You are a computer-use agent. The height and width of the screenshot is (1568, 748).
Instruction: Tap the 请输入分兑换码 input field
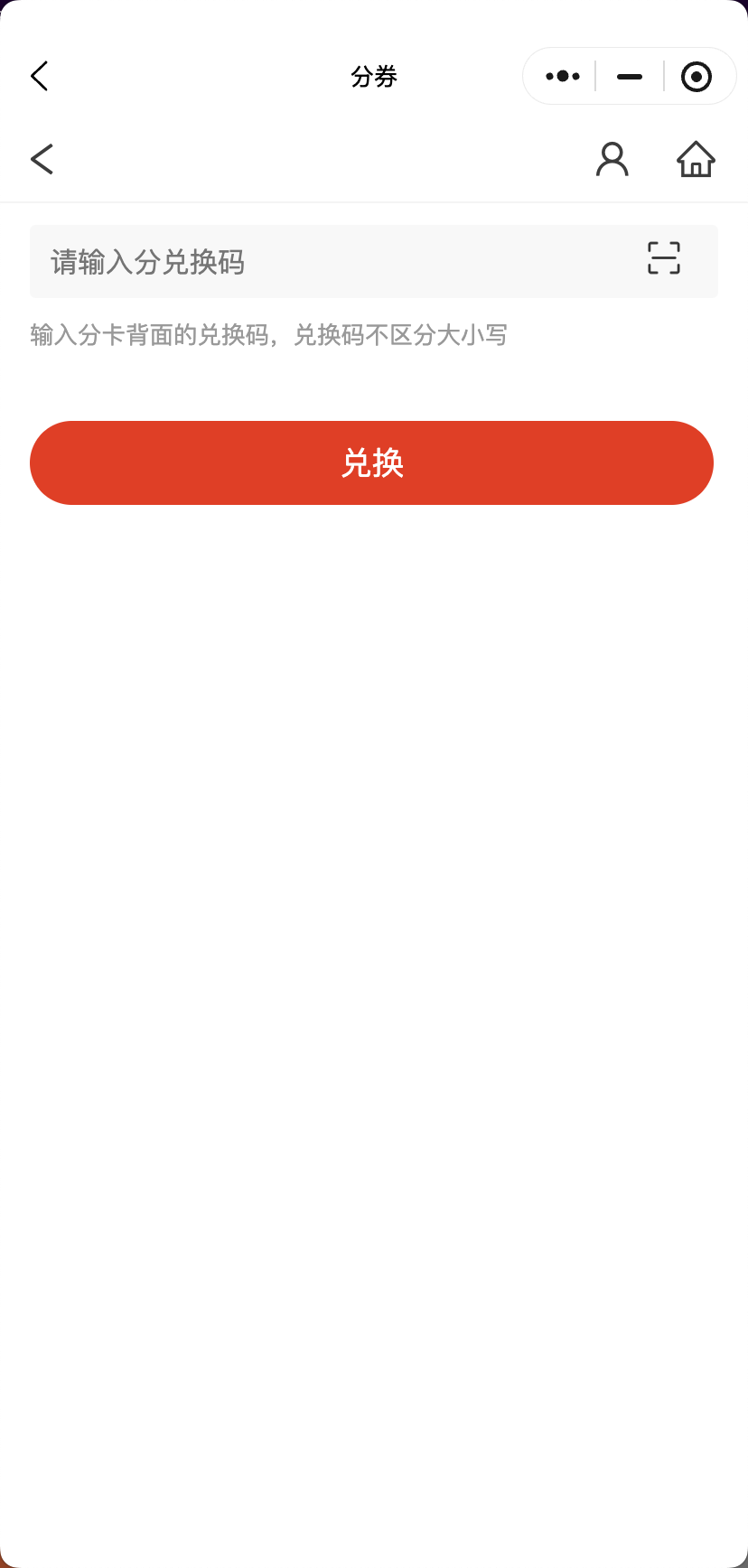coord(271,262)
